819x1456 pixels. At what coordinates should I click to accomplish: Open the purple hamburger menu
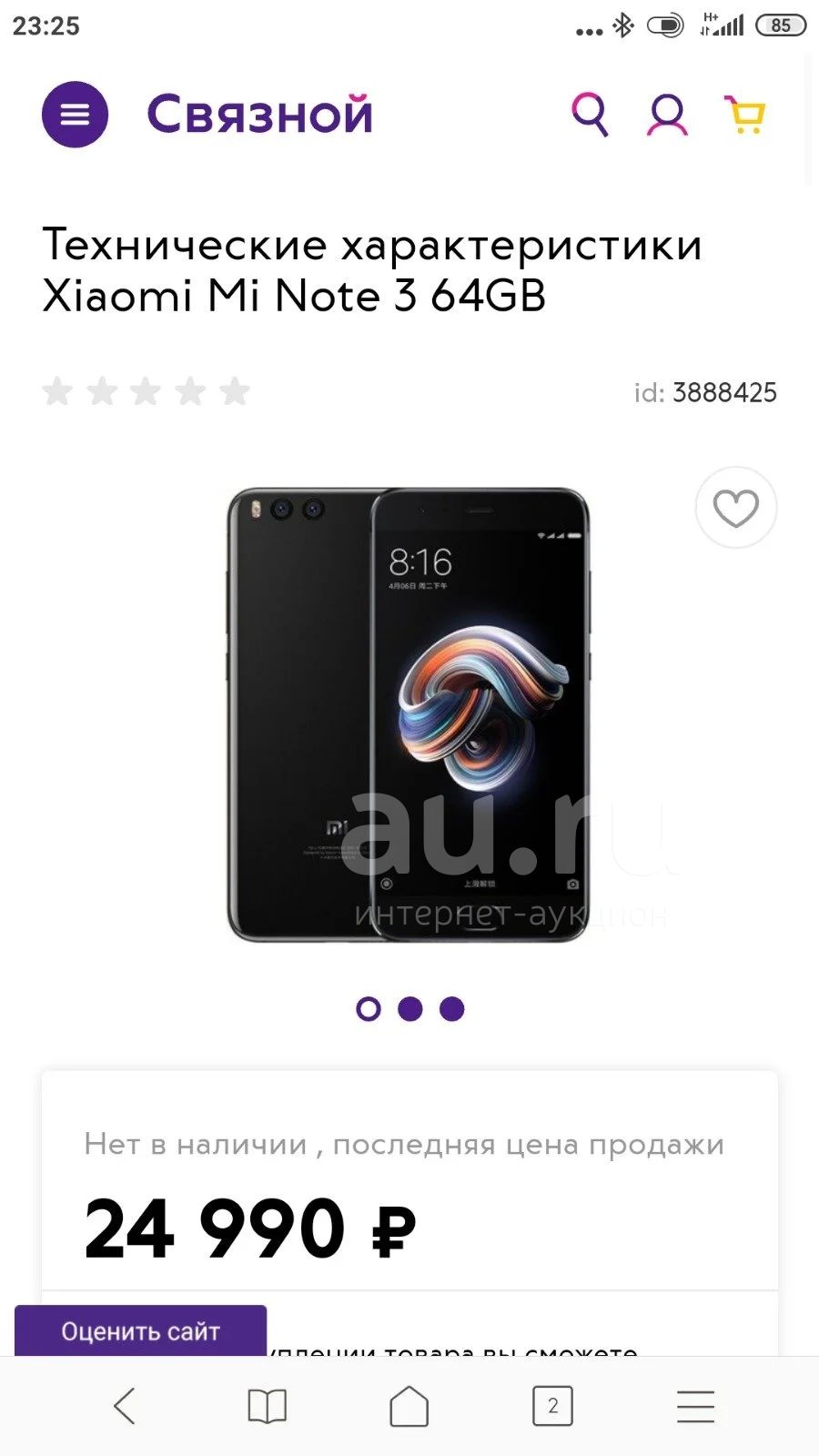tap(76, 115)
